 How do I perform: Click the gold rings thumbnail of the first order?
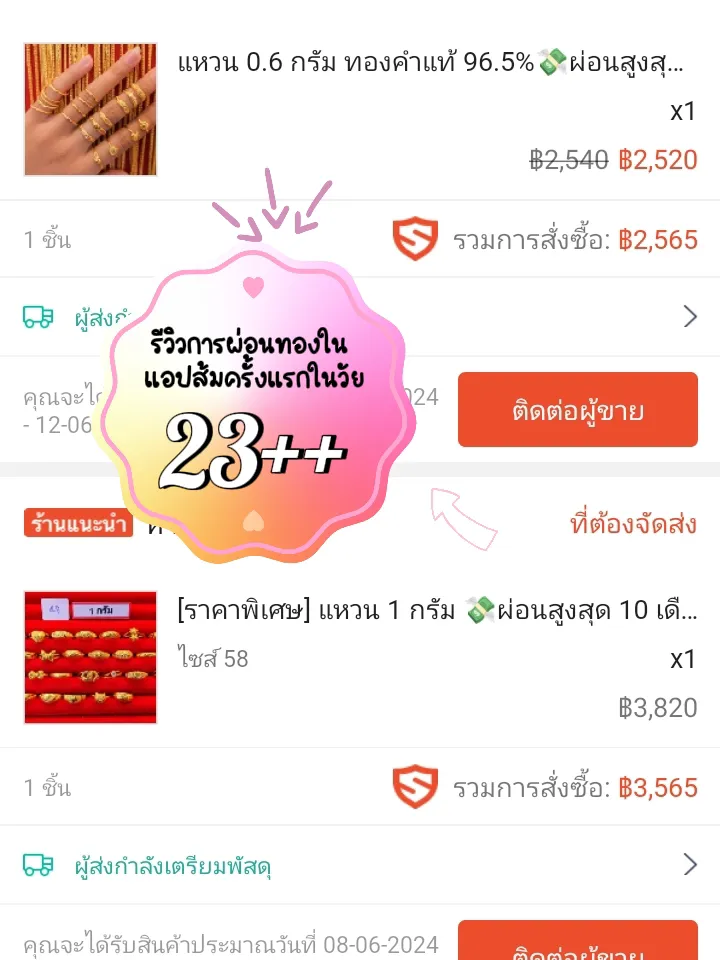pyautogui.click(x=90, y=110)
